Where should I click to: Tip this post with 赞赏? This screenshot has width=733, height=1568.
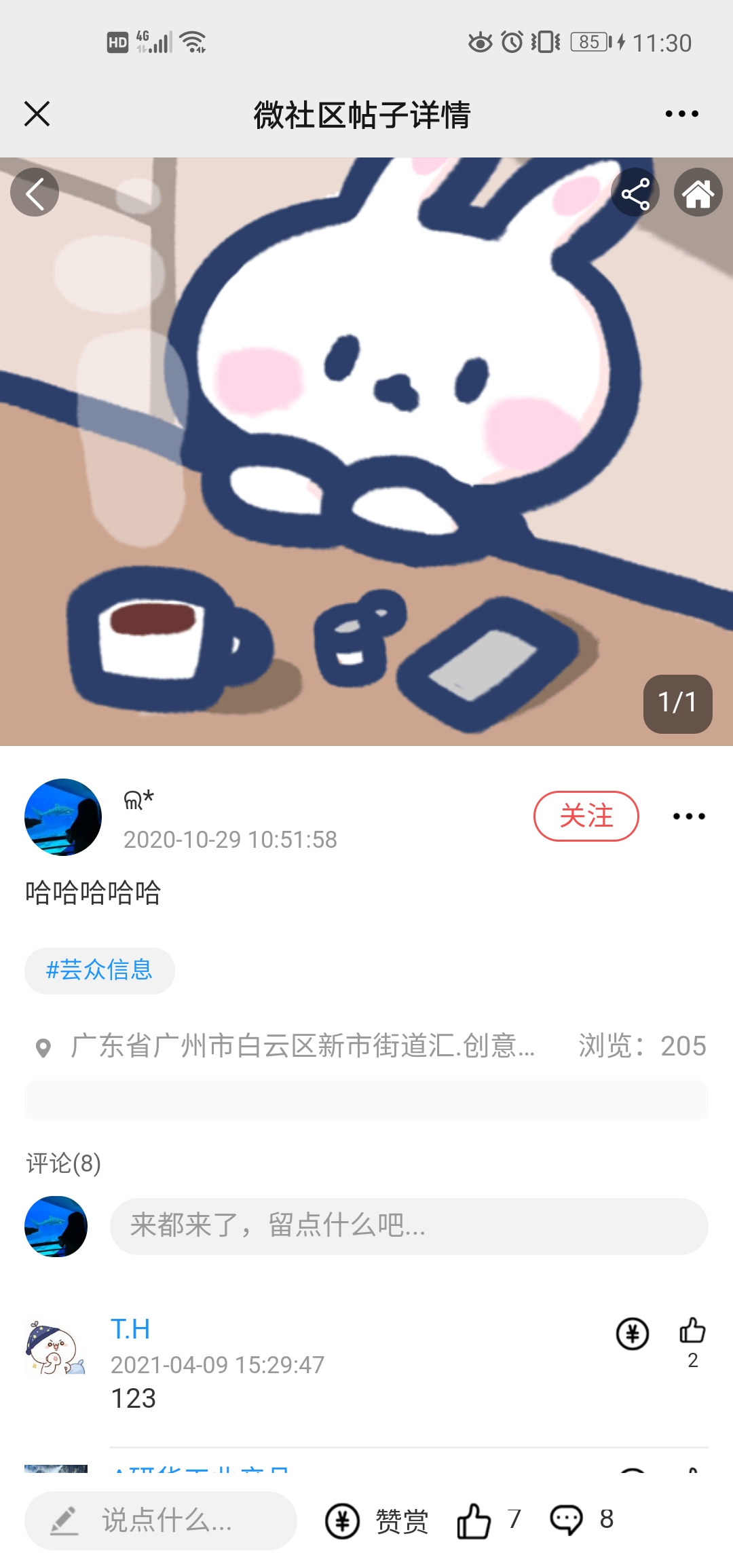click(x=377, y=1520)
